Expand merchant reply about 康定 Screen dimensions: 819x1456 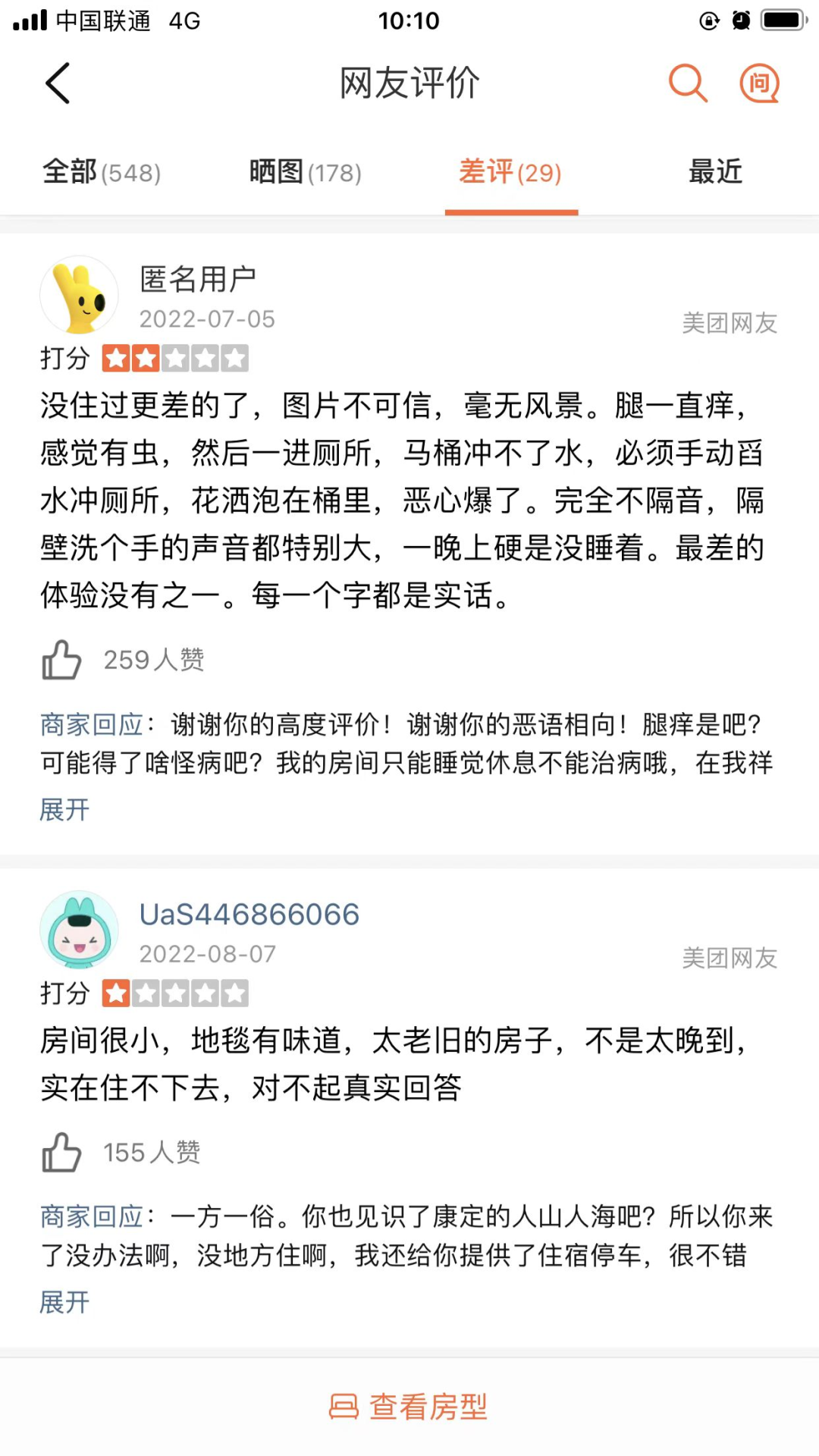pyautogui.click(x=64, y=1302)
